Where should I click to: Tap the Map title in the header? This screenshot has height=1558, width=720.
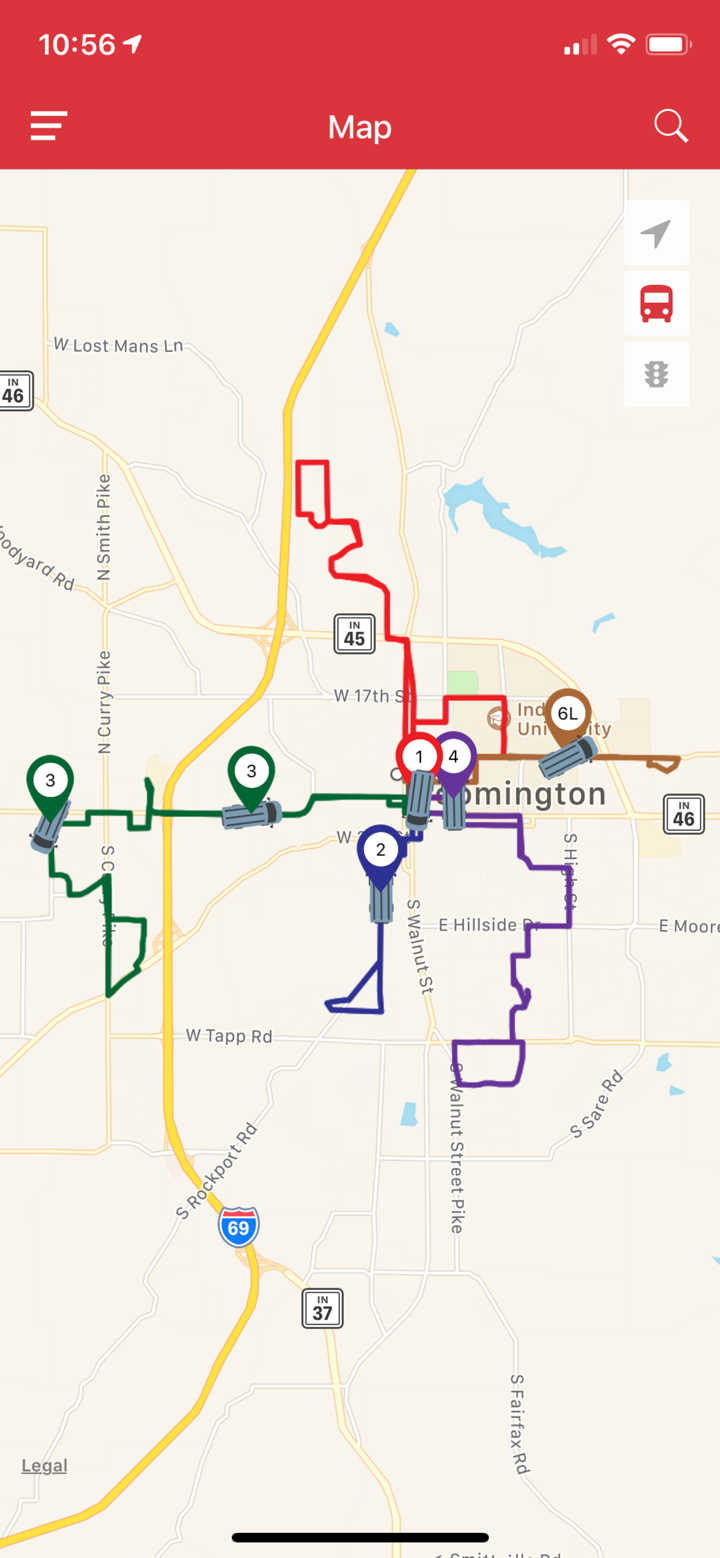(x=359, y=127)
